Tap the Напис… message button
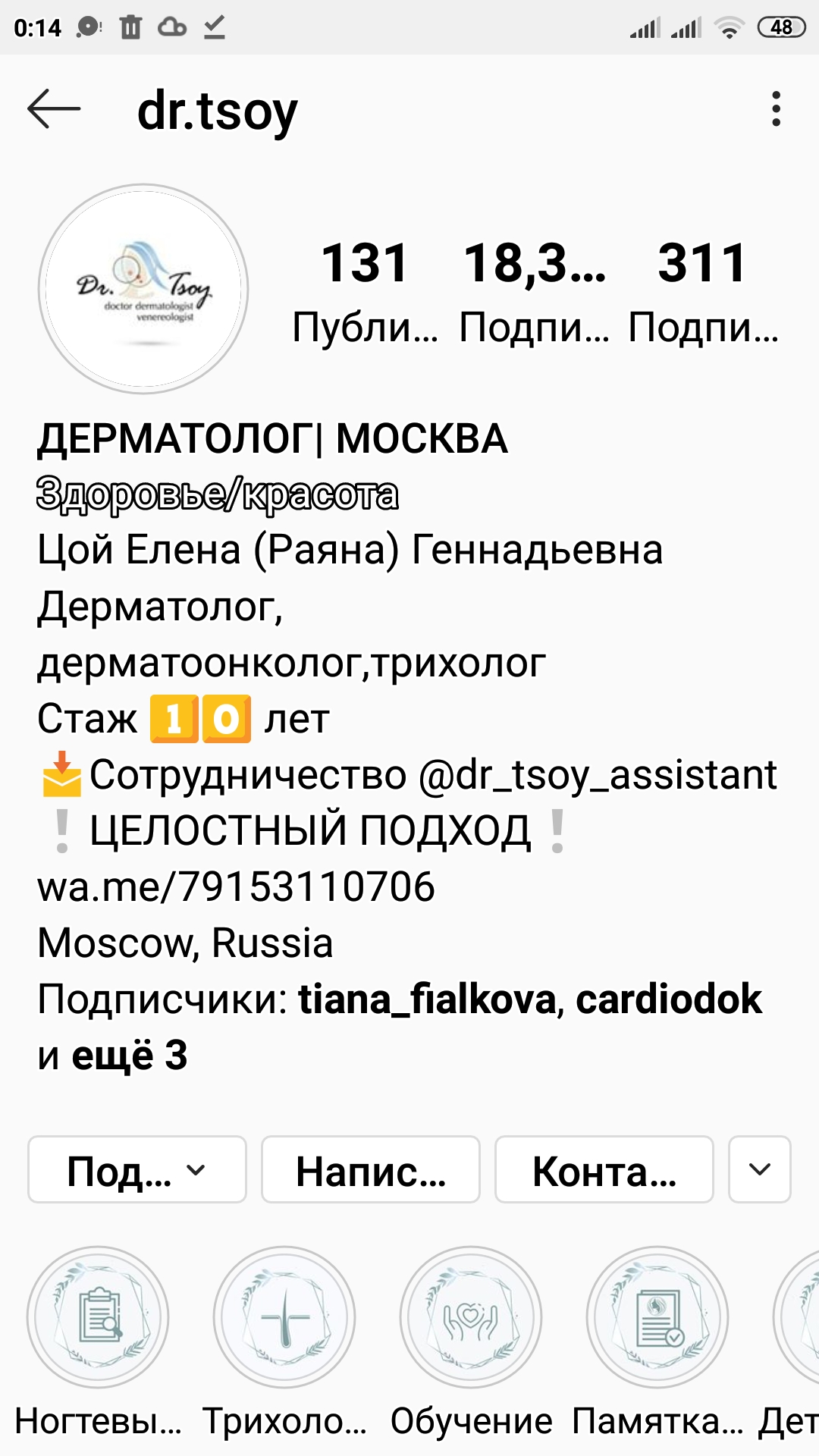Viewport: 819px width, 1456px height. [371, 1169]
